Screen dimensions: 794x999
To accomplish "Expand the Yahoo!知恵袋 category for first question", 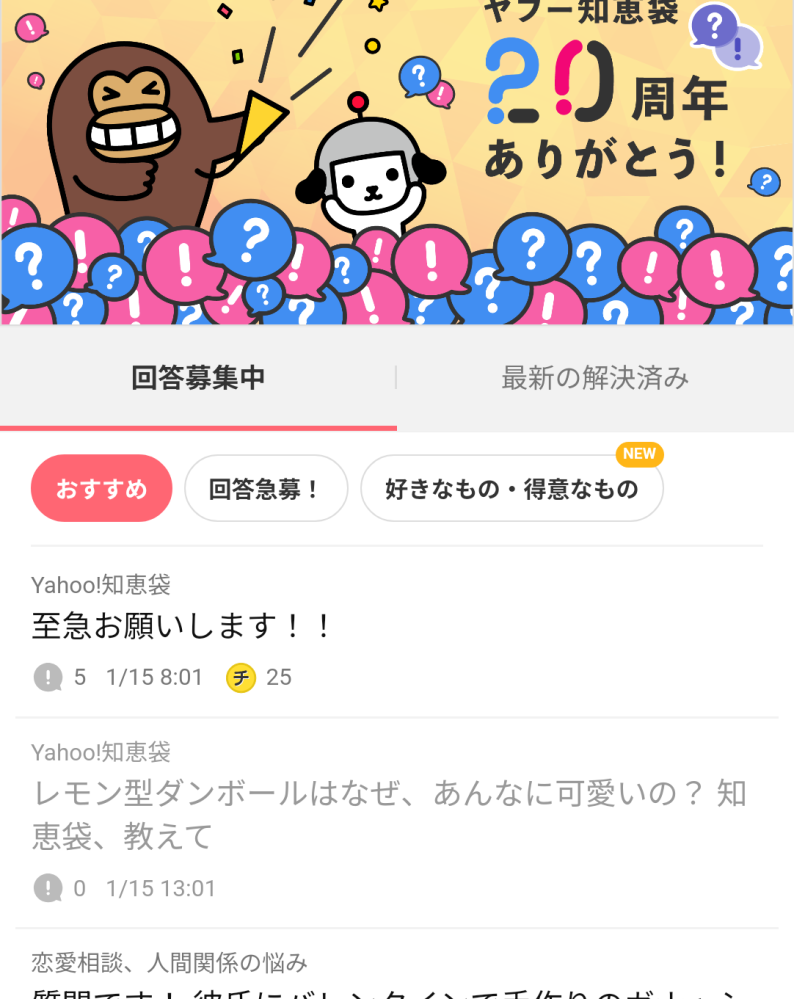I will pyautogui.click(x=85, y=585).
